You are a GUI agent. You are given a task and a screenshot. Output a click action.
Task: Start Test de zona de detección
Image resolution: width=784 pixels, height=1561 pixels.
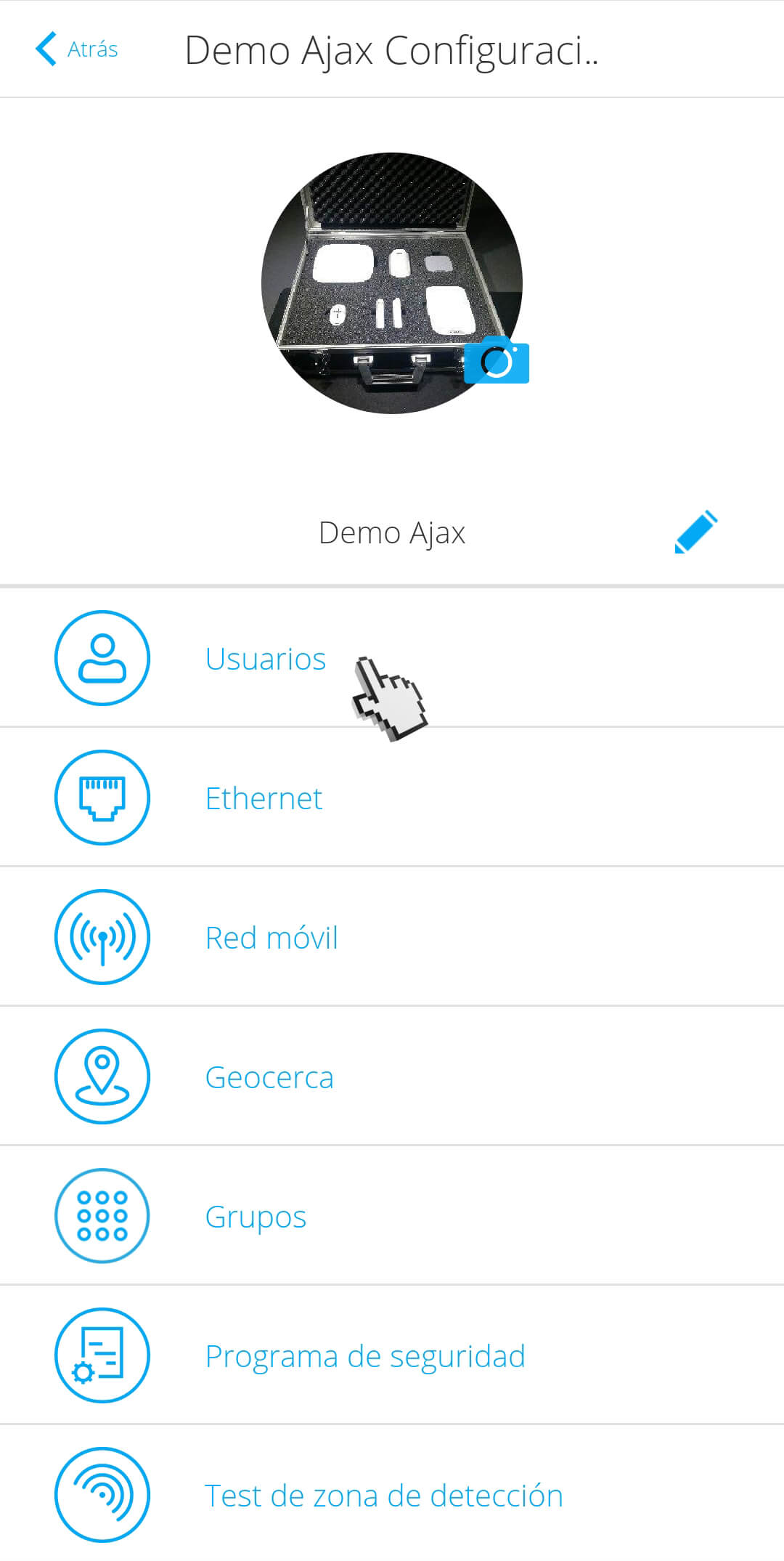pos(392,1493)
